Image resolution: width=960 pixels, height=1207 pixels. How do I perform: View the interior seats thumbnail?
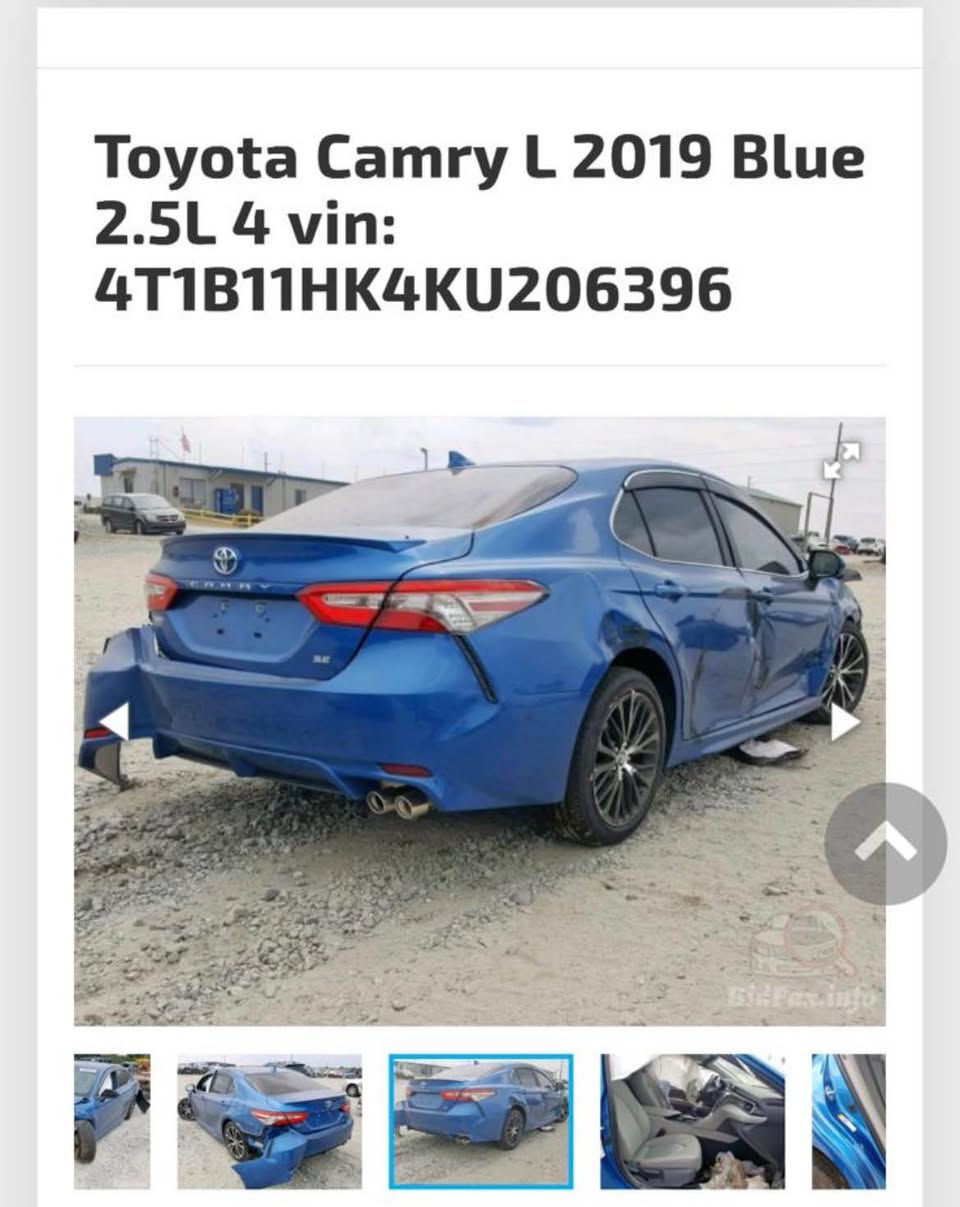click(692, 1121)
